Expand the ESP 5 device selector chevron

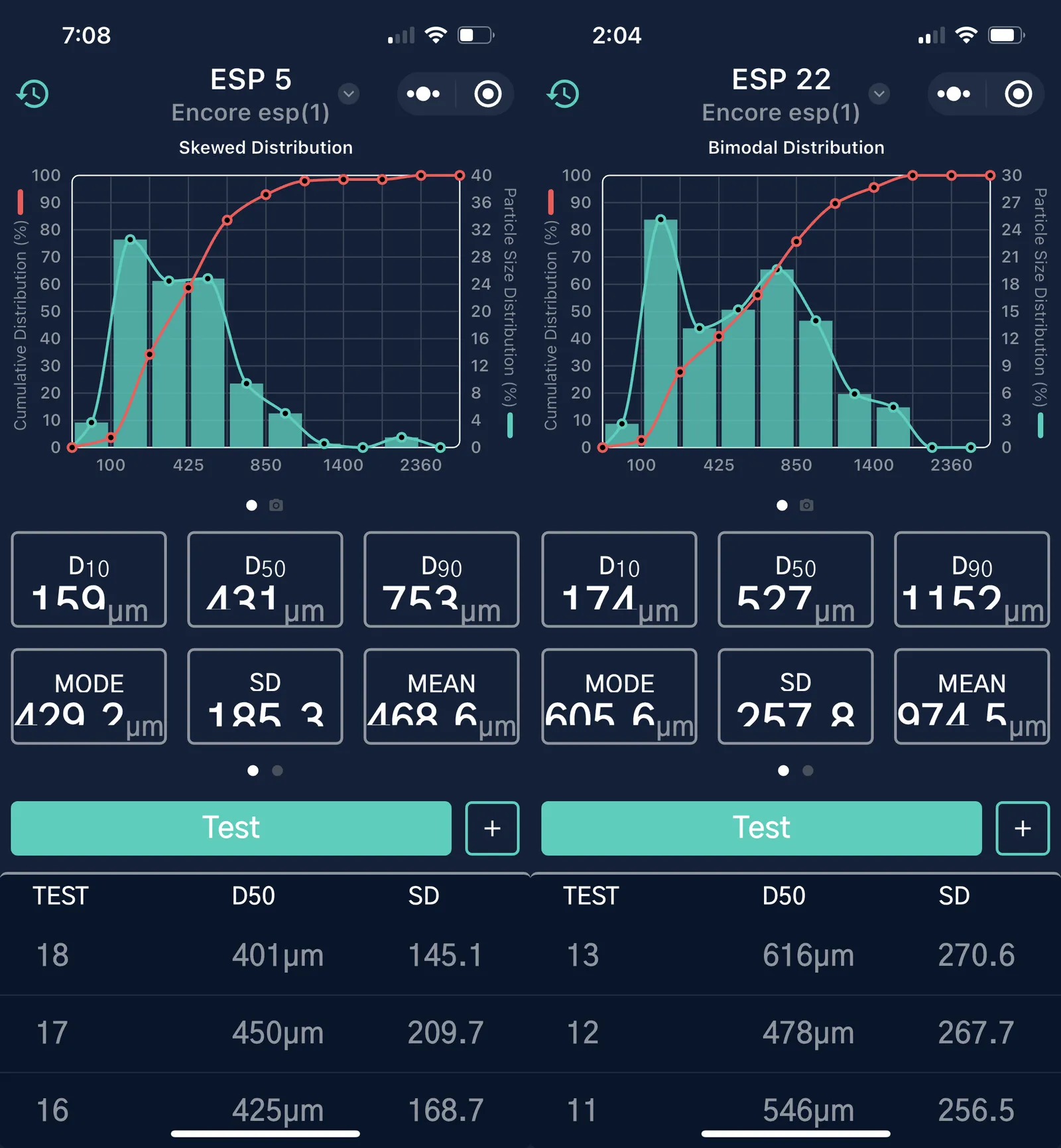point(349,94)
